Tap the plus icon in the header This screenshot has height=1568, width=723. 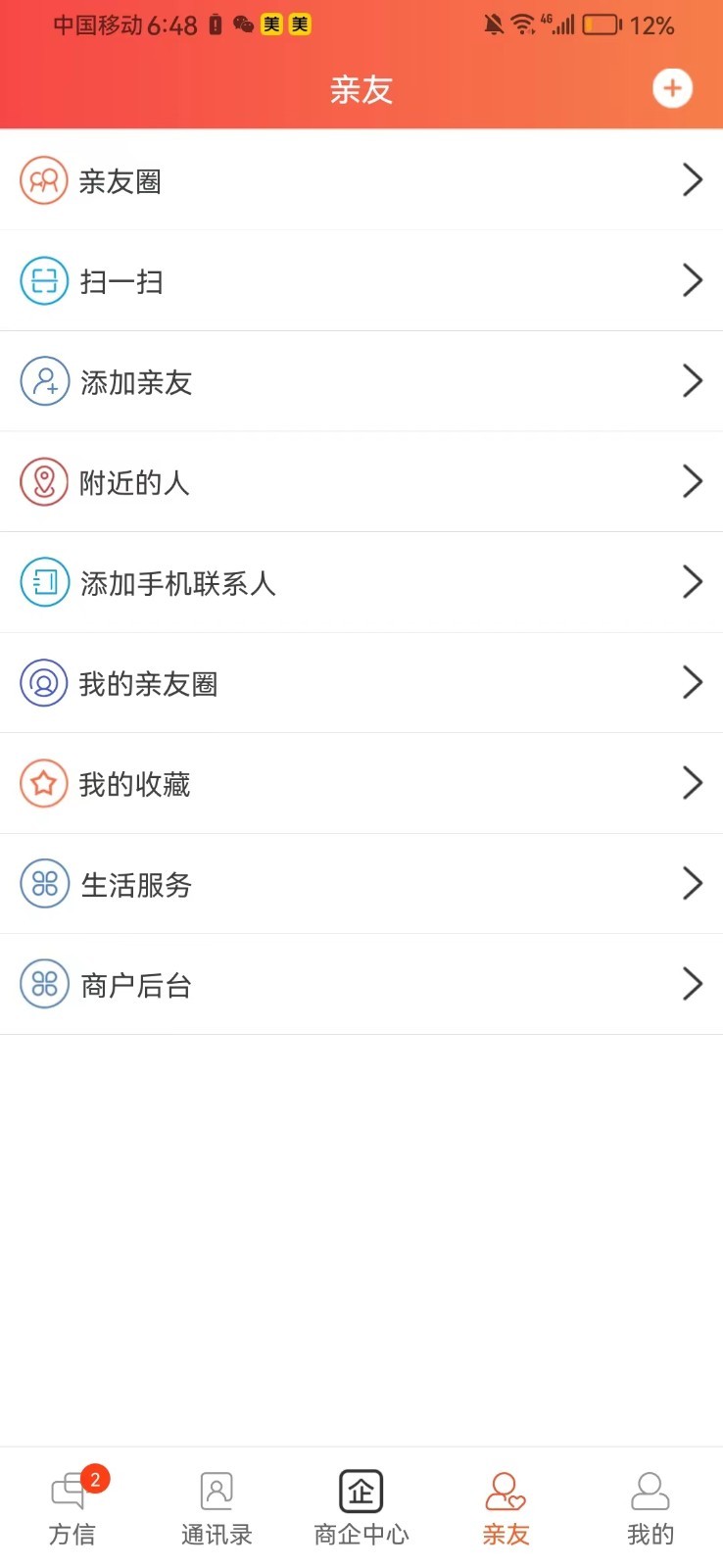pyautogui.click(x=672, y=89)
